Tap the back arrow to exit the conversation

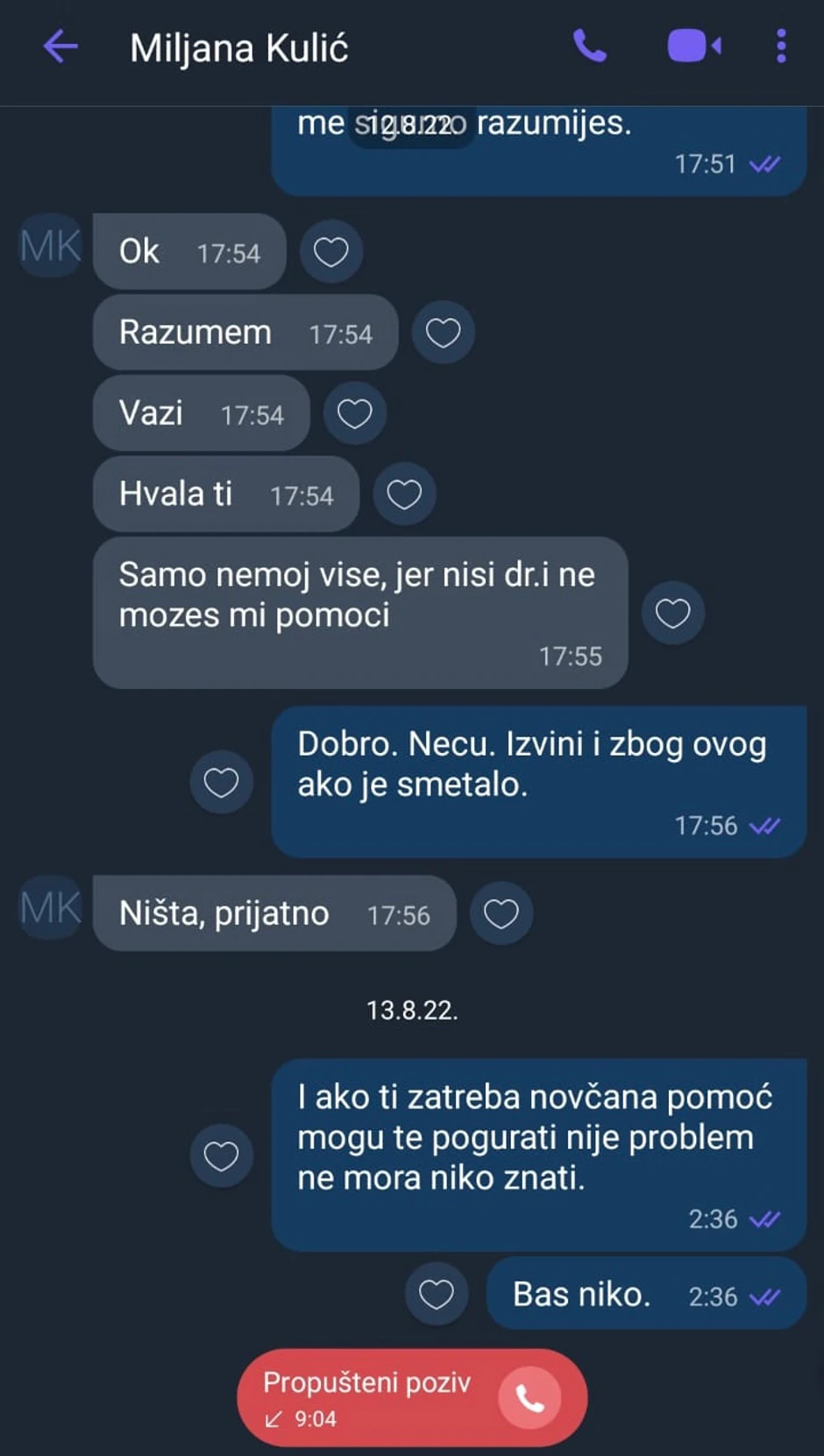pos(60,46)
